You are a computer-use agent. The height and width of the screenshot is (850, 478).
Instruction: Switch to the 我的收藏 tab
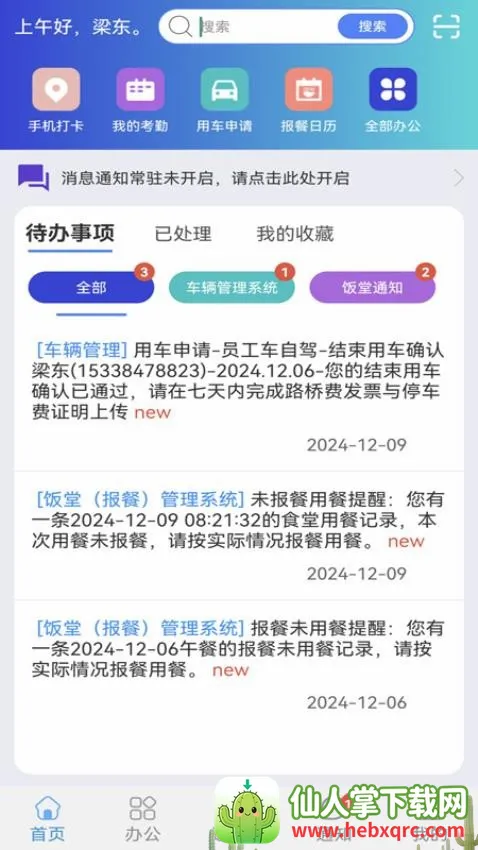295,234
